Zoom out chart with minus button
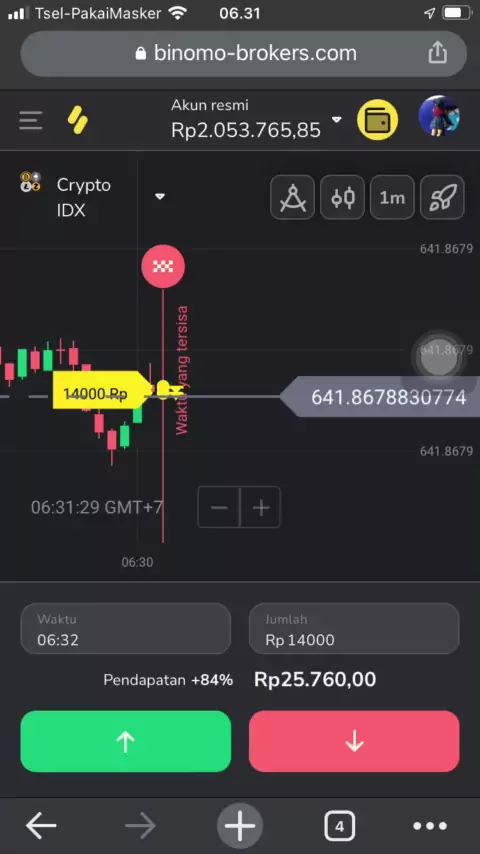The width and height of the screenshot is (480, 854). tap(218, 508)
